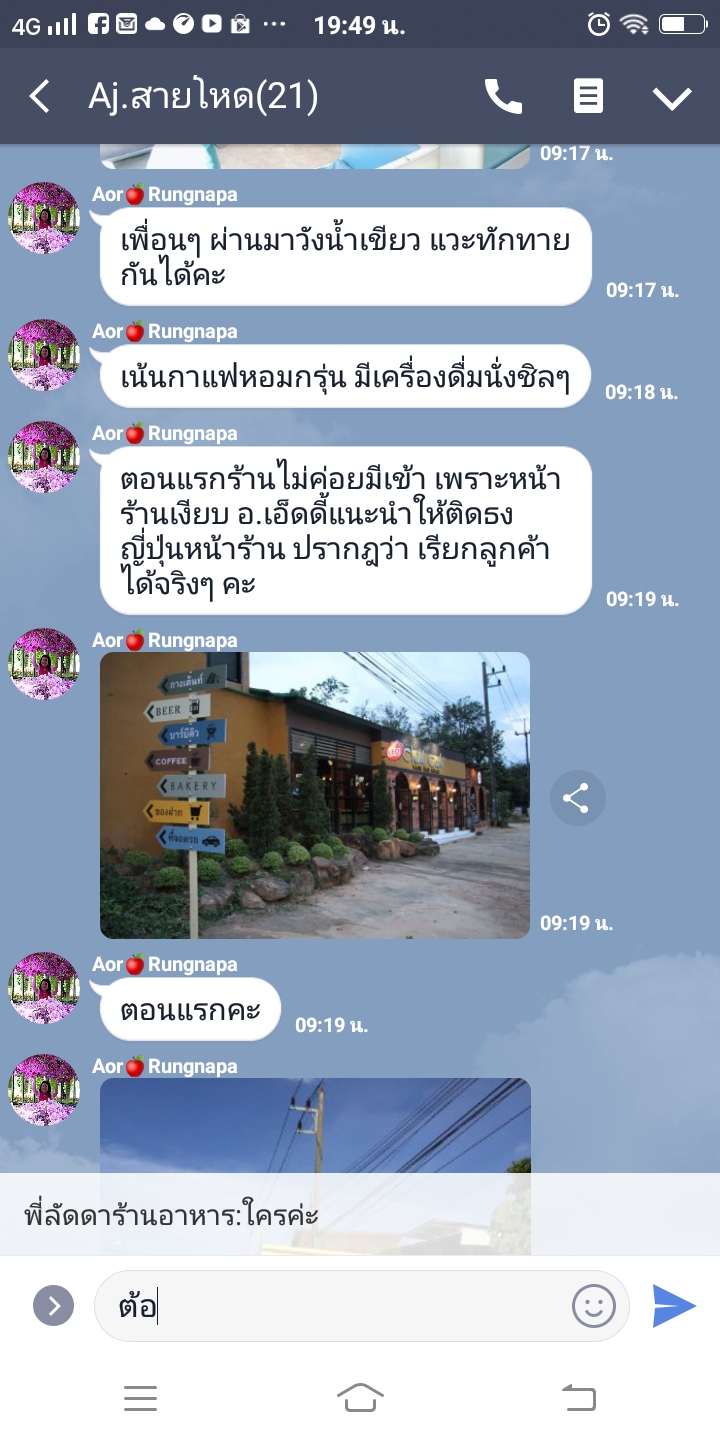Image resolution: width=720 pixels, height=1440 pixels.
Task: Open the notes icon in the header
Action: [588, 97]
